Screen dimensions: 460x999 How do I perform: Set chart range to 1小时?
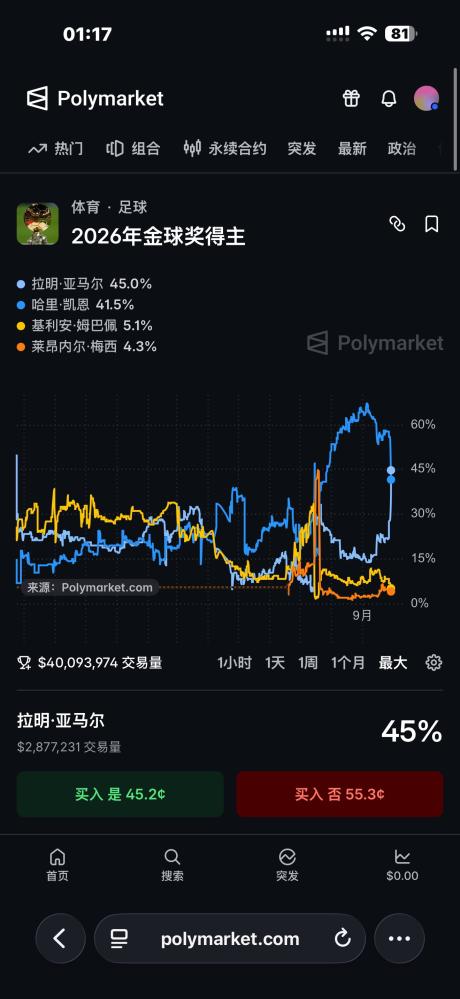[234, 663]
